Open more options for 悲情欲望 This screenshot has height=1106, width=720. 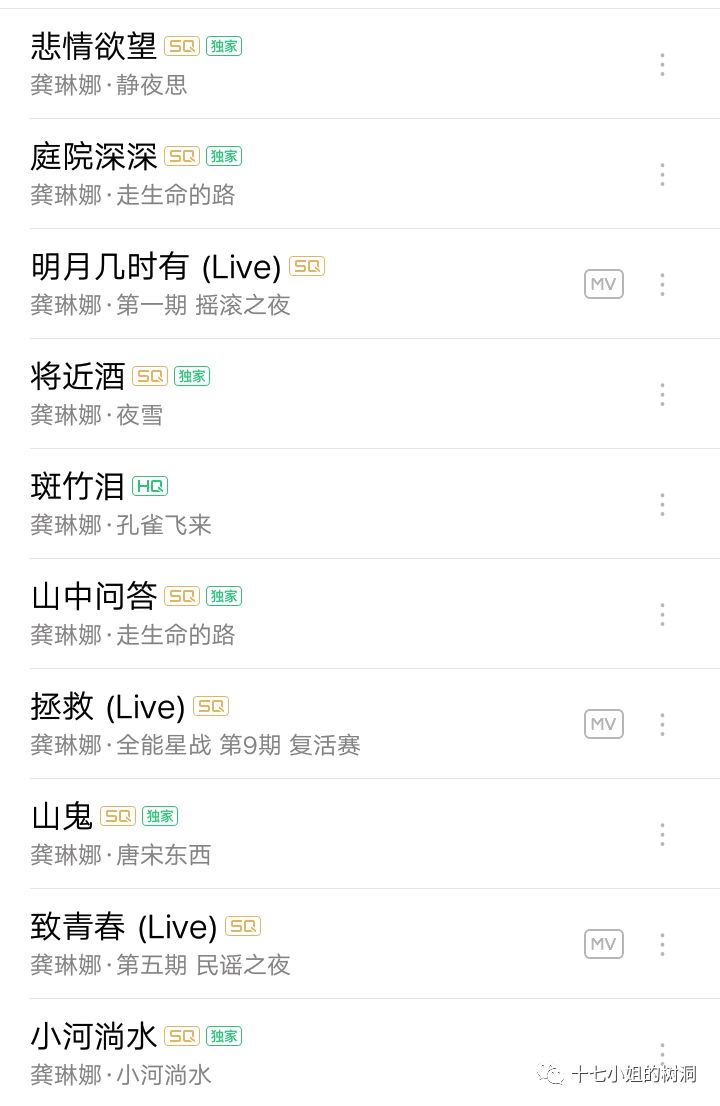pos(661,64)
